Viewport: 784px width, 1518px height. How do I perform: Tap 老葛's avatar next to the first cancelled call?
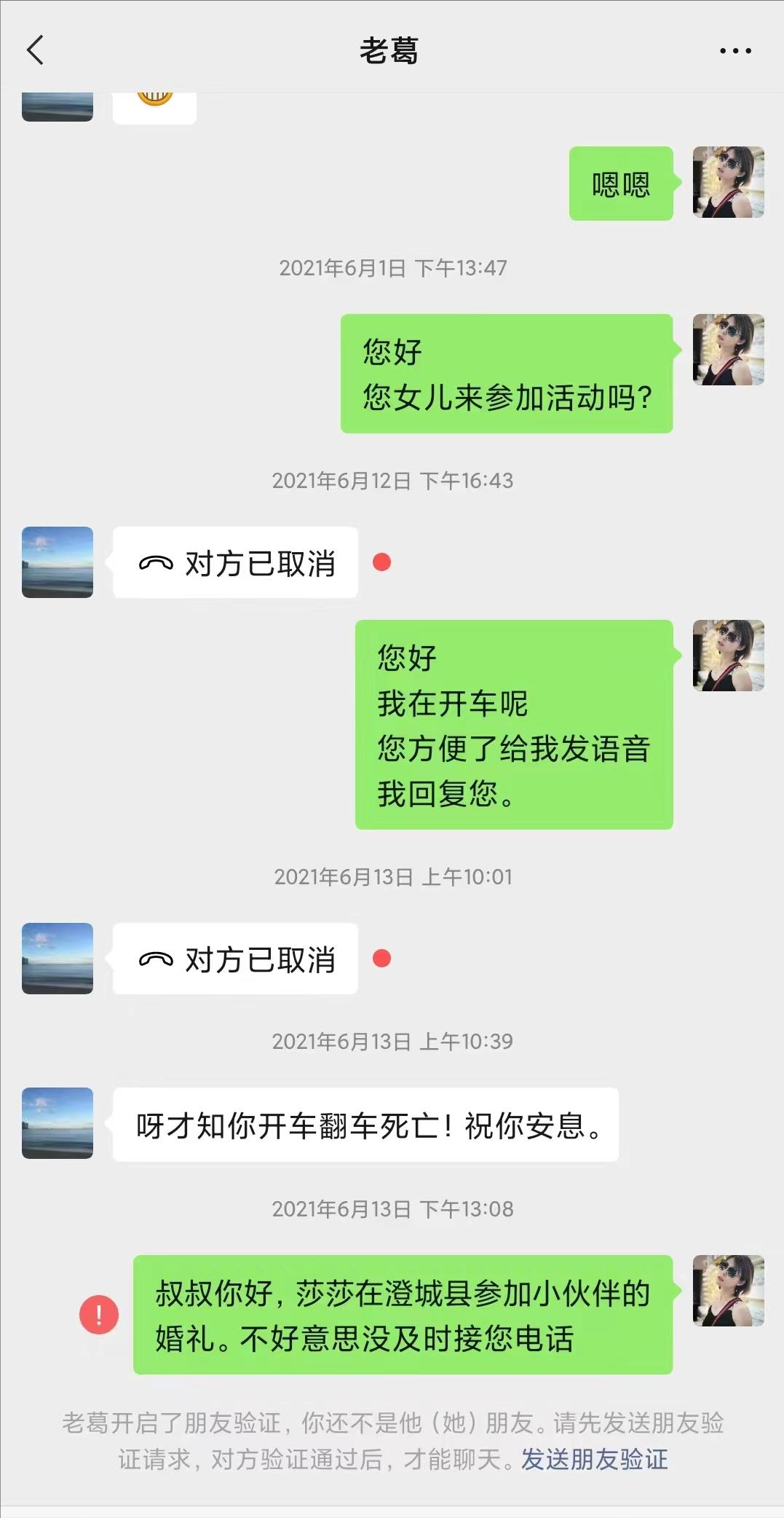(57, 561)
